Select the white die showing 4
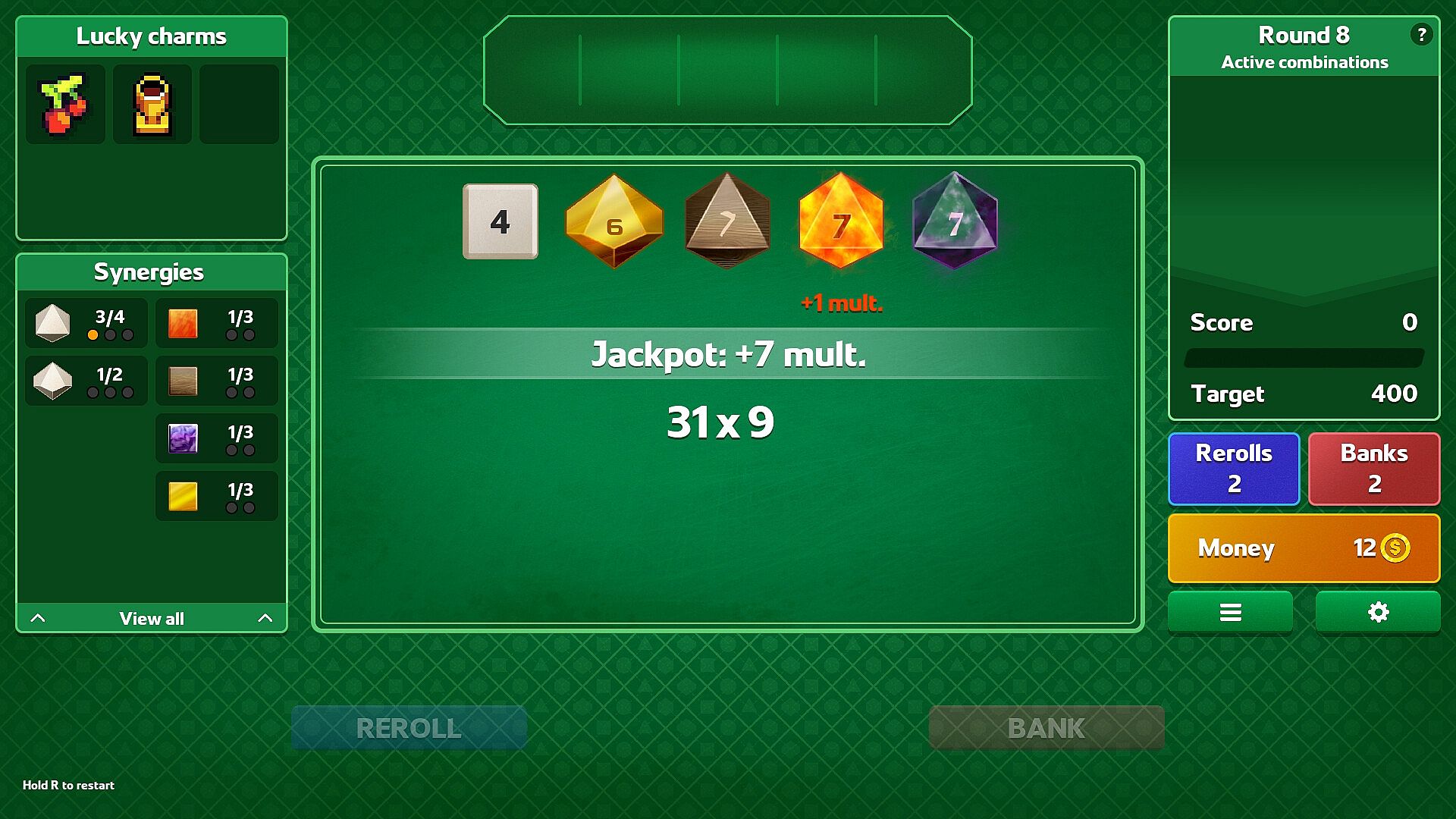Screen dimensions: 1456x819 point(500,221)
